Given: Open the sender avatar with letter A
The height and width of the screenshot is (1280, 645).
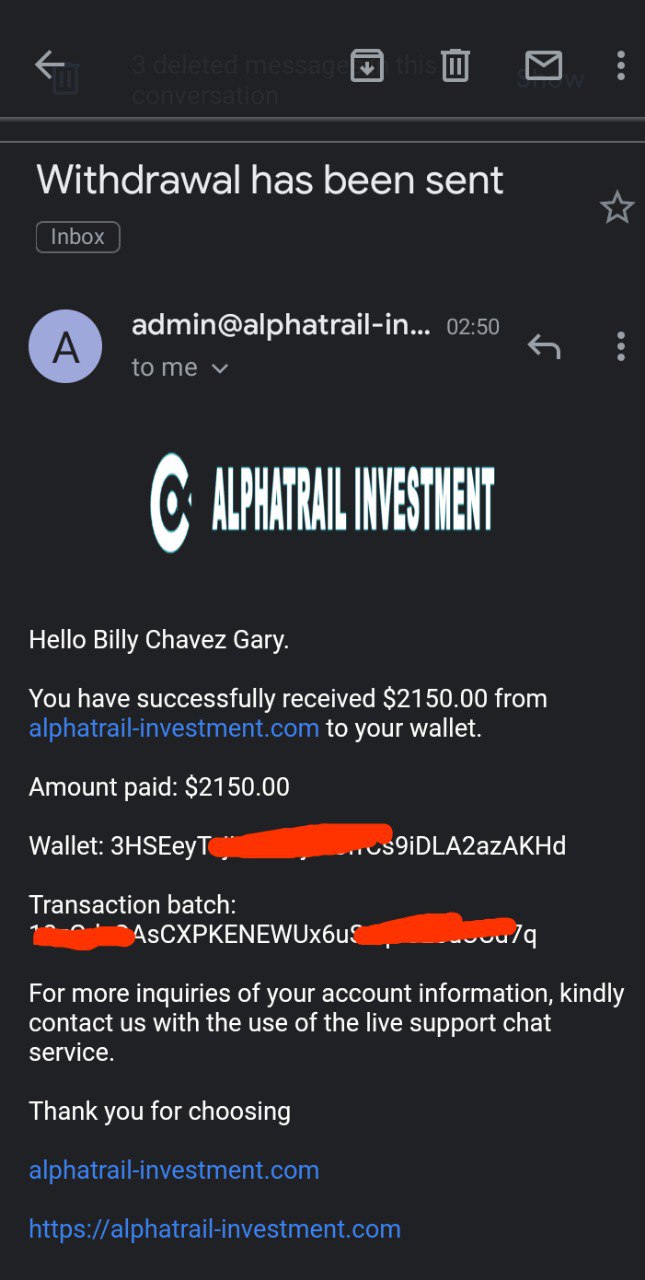Looking at the screenshot, I should click(x=66, y=346).
